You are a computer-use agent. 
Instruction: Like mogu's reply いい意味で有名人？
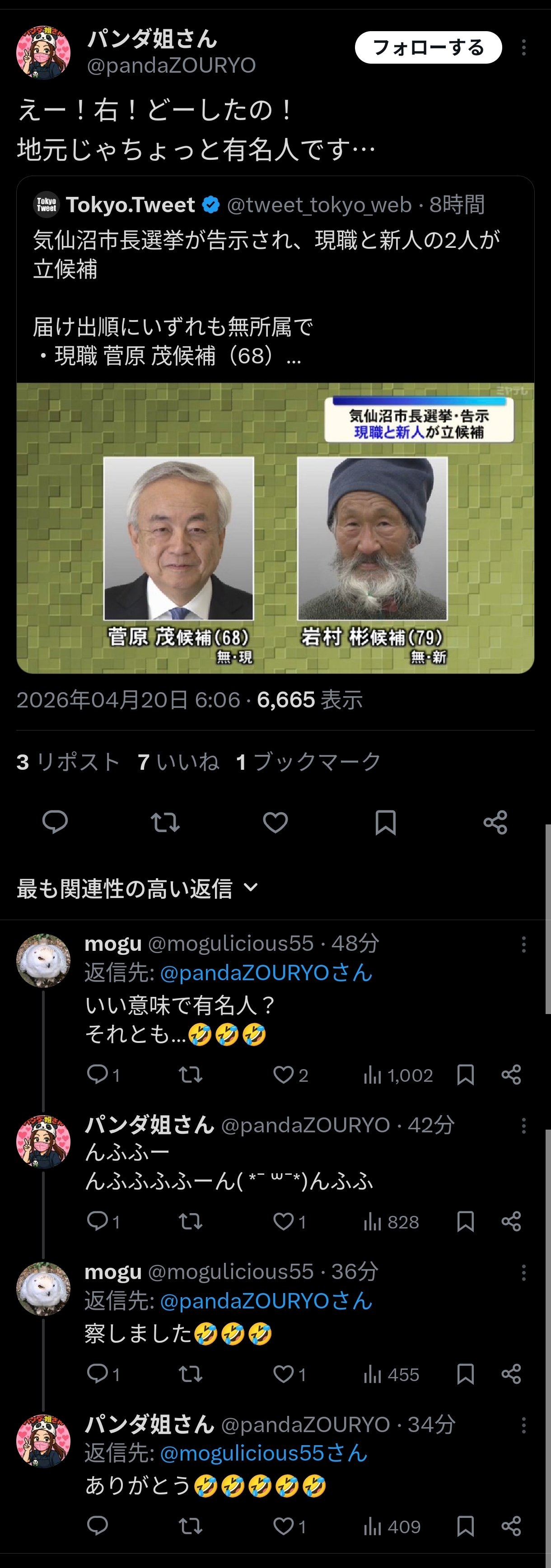pos(284,1075)
